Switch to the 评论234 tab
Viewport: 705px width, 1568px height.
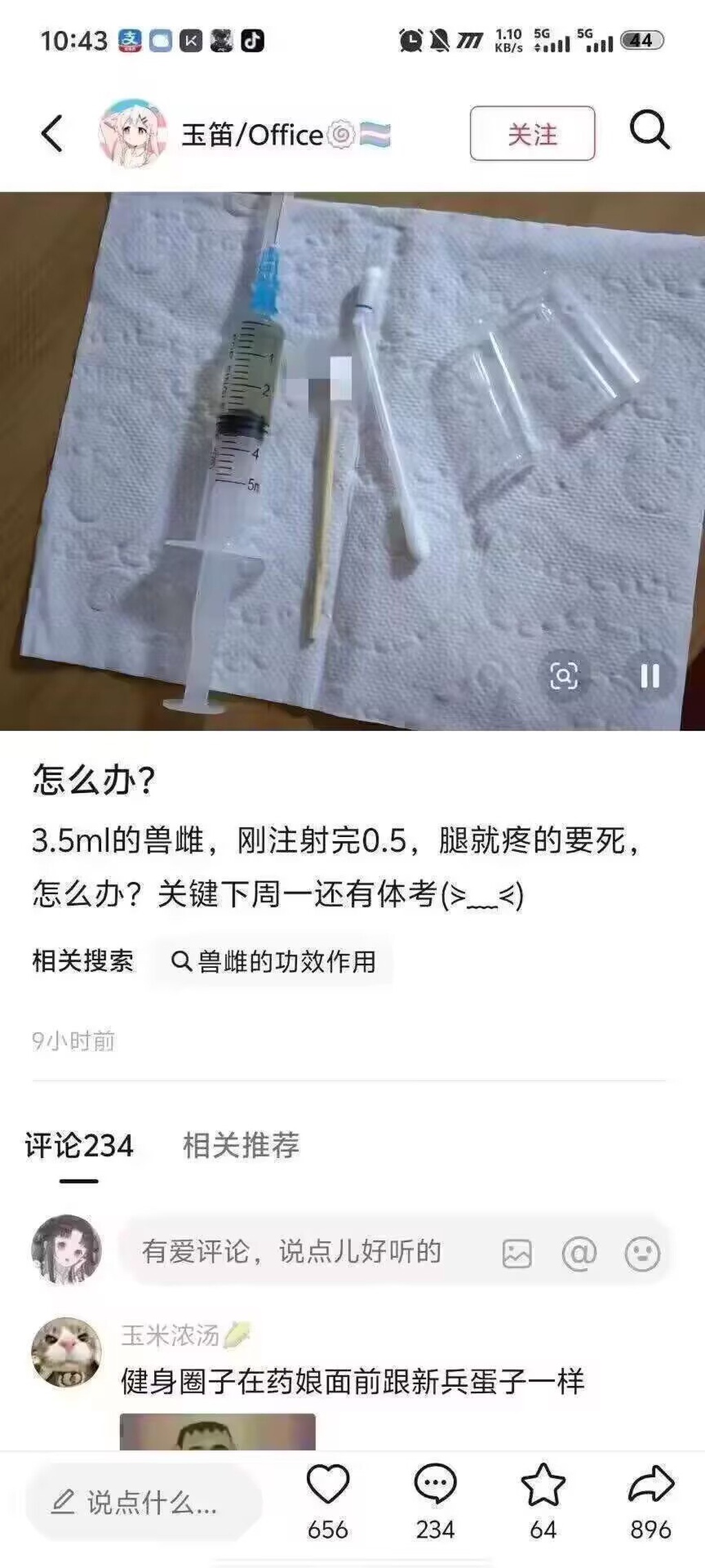click(79, 1146)
